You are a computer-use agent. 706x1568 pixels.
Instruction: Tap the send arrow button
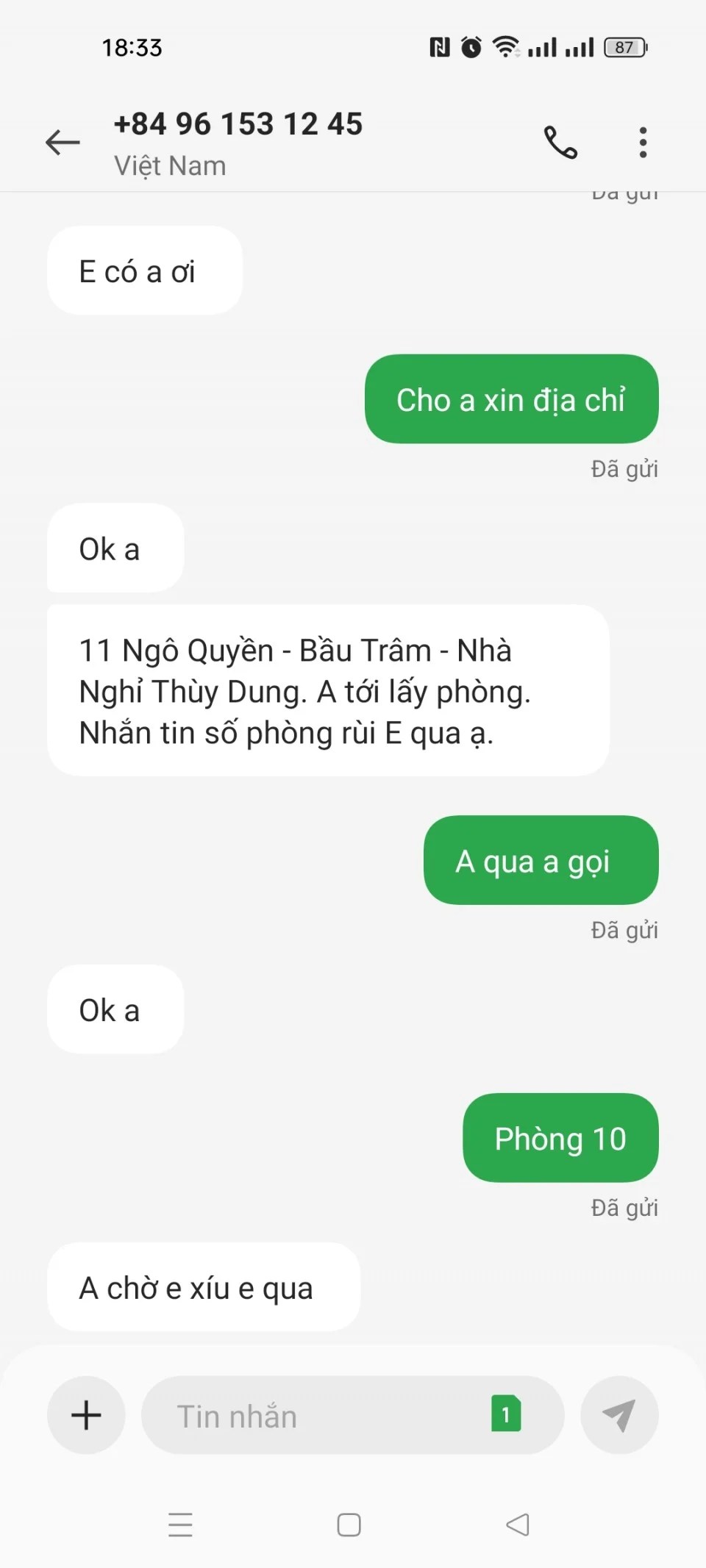pos(619,1415)
